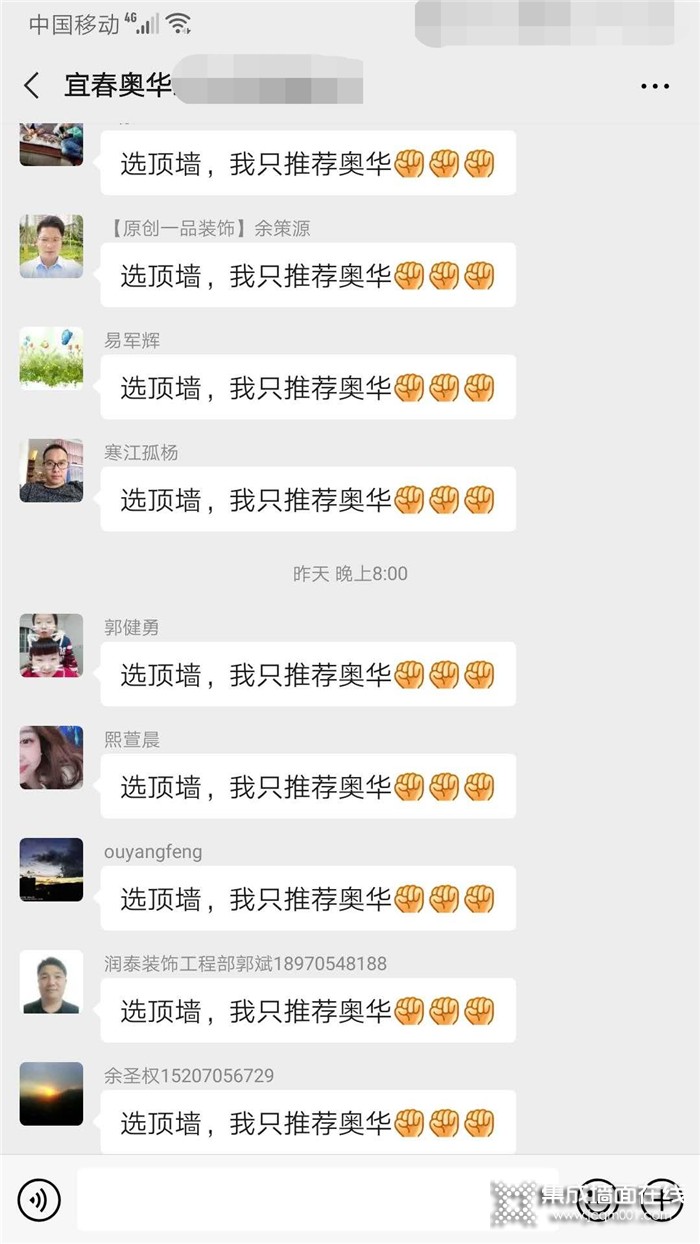Tap ouyangfeng's avatar
The image size is (700, 1244).
[x=51, y=870]
